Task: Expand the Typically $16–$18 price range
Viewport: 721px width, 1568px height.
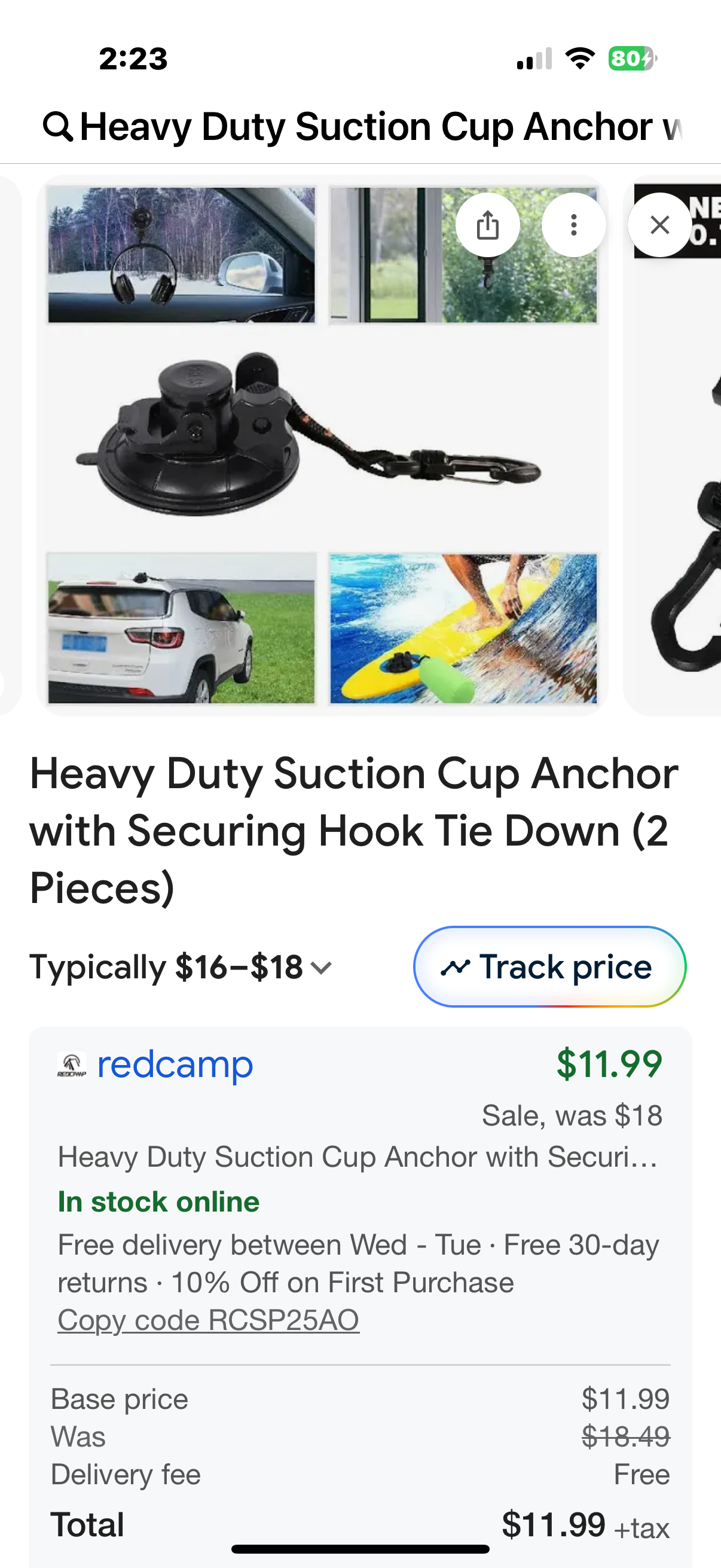Action: (x=181, y=966)
